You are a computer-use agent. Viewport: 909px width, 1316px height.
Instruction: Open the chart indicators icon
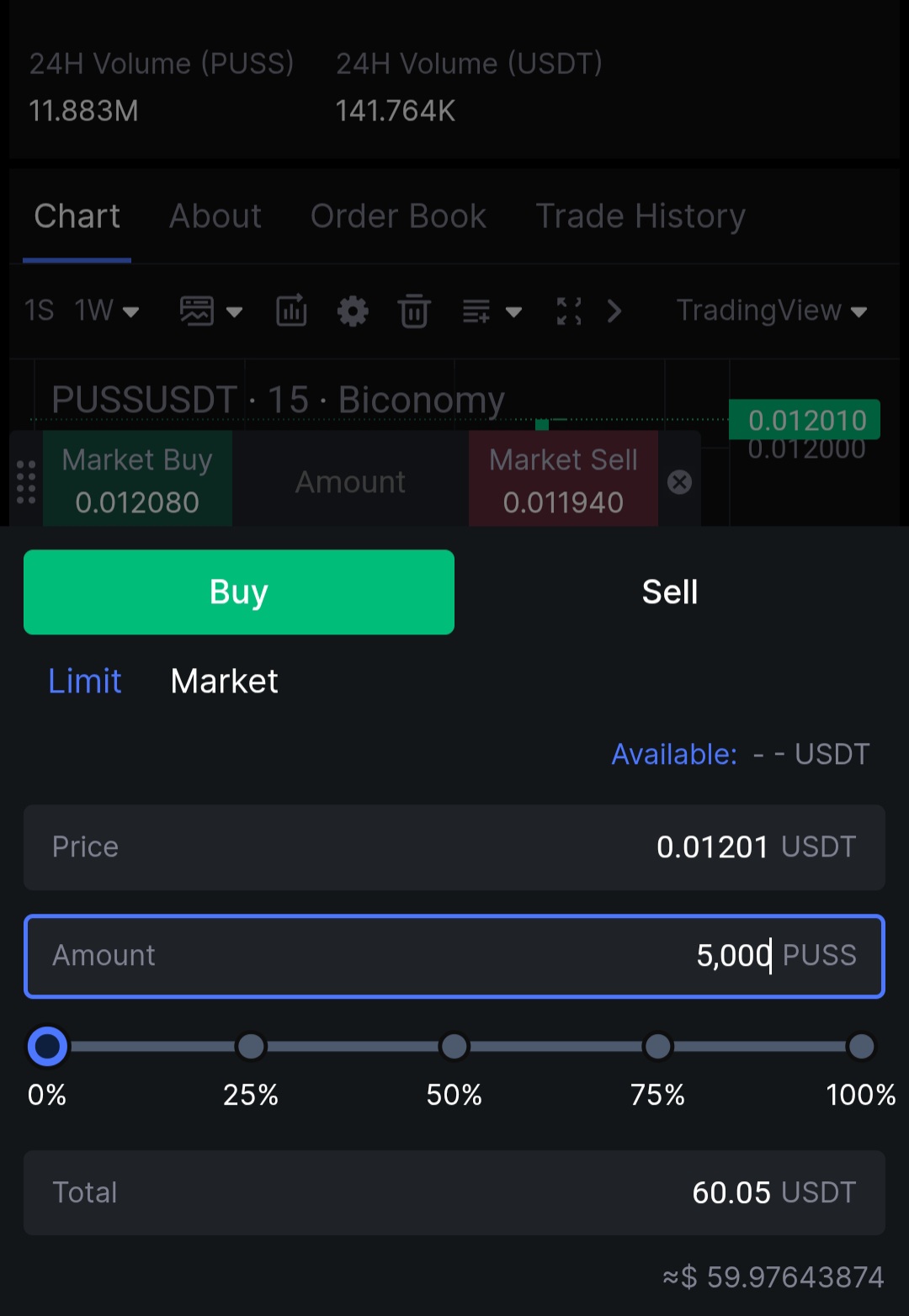pos(291,311)
